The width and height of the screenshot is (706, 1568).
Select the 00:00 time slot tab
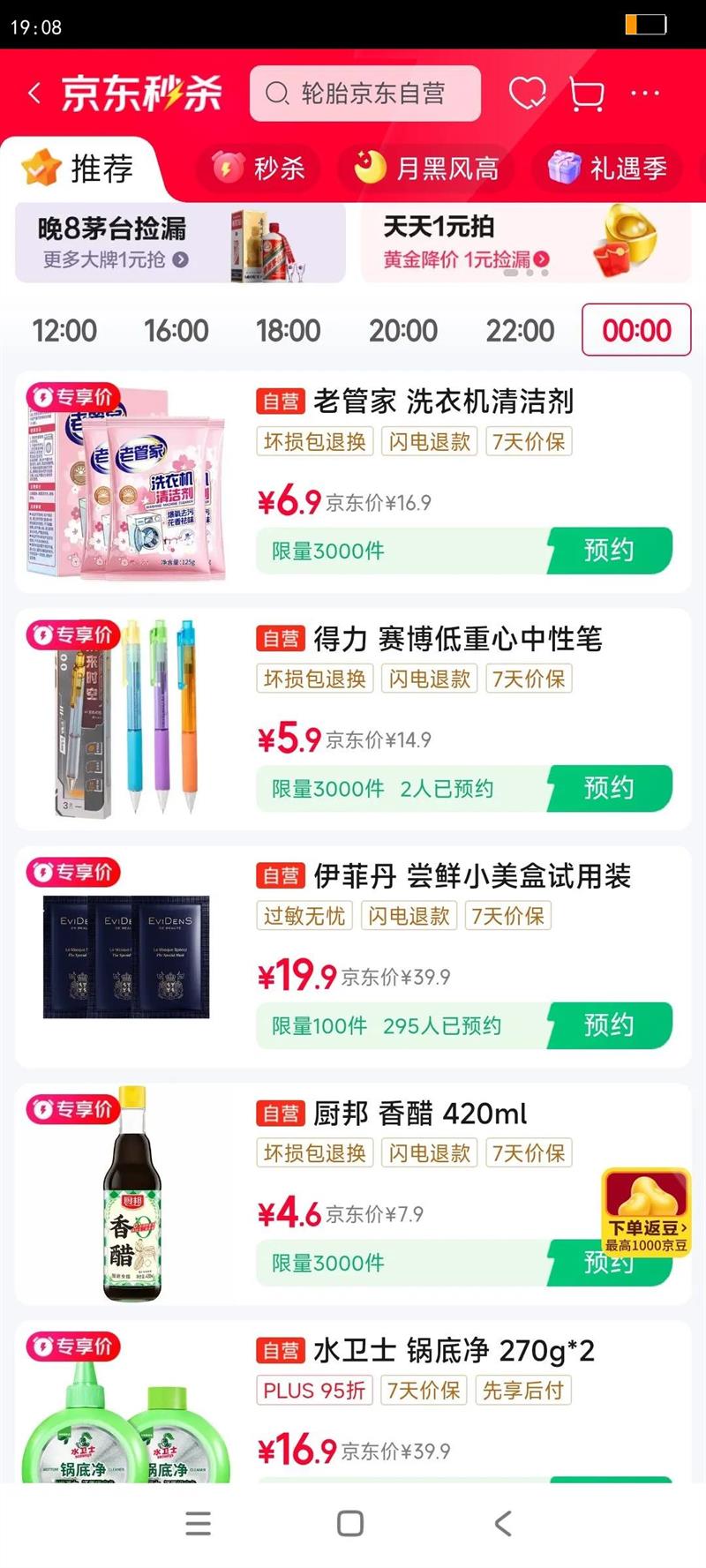(637, 330)
